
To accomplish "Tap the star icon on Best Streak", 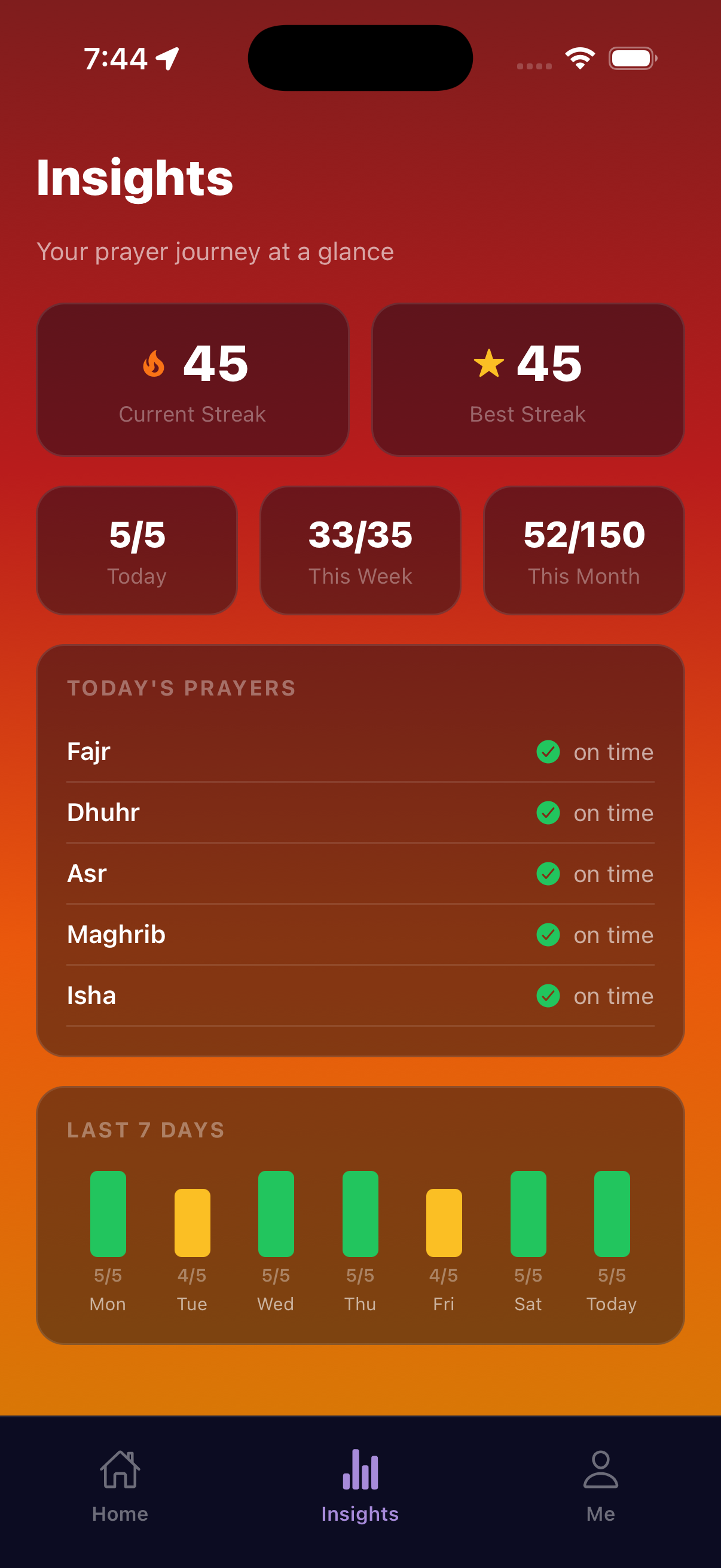I will [488, 364].
